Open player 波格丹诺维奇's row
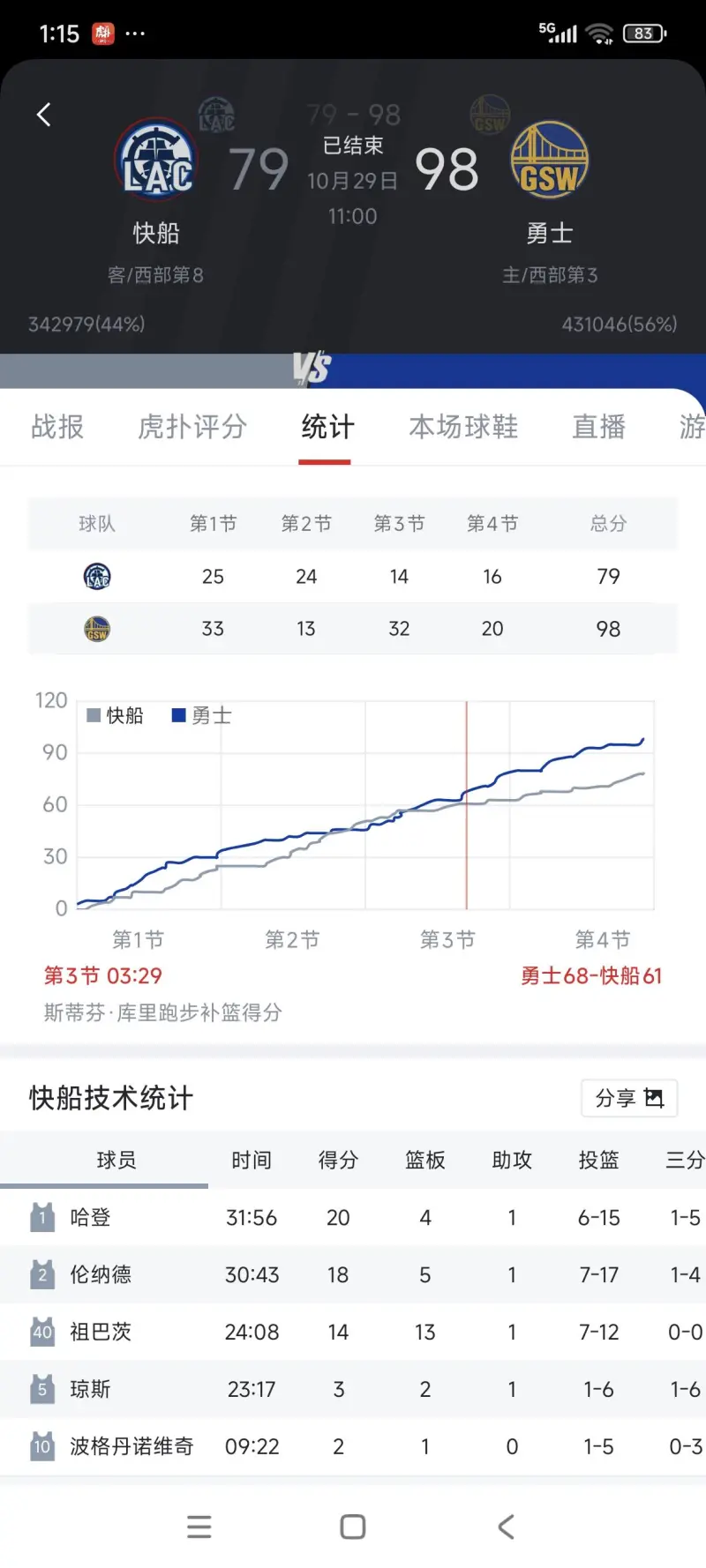 point(131,1446)
